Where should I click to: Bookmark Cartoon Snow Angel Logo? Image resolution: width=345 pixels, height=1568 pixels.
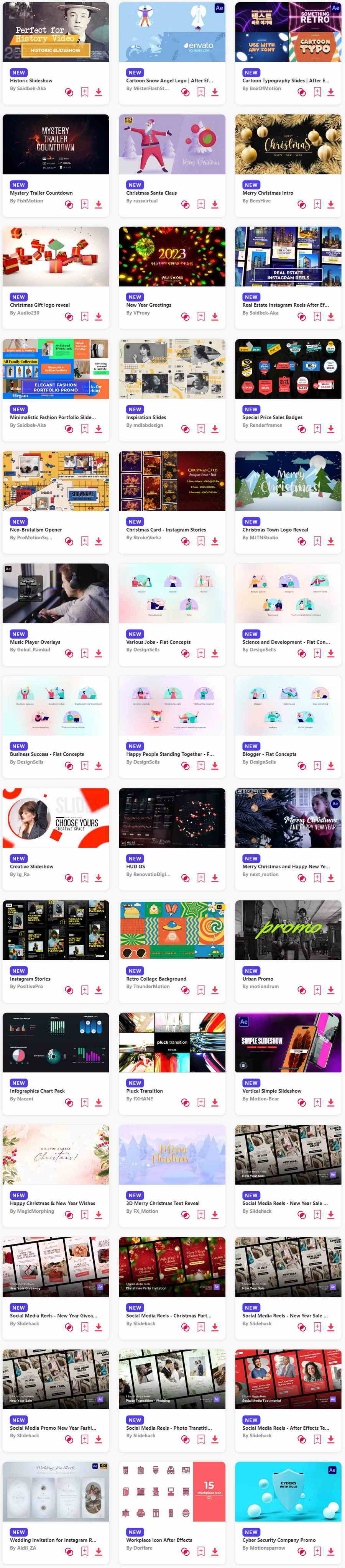pyautogui.click(x=201, y=92)
